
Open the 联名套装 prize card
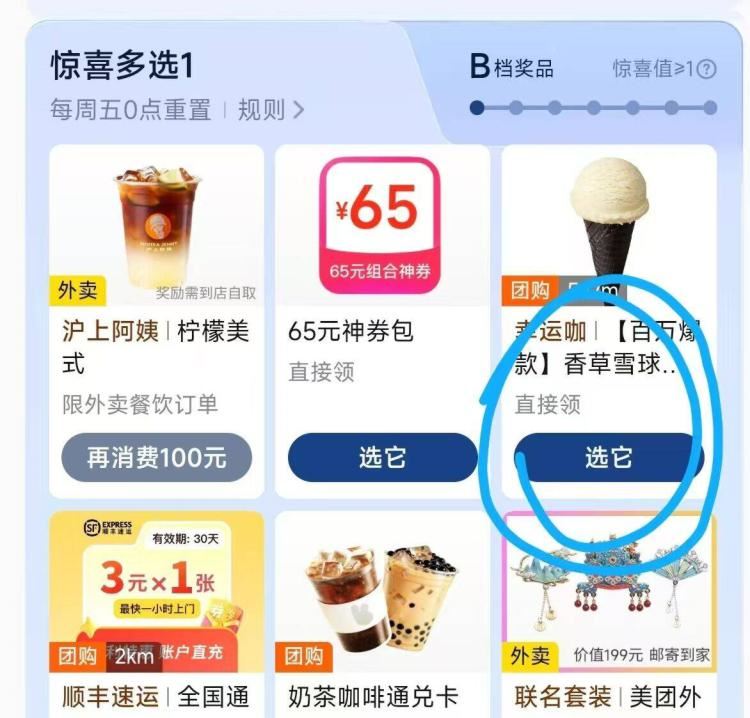(x=609, y=614)
